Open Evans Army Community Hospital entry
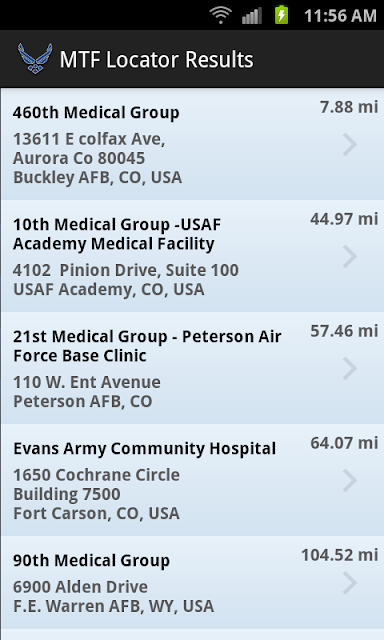This screenshot has height=640, width=384. point(192,480)
